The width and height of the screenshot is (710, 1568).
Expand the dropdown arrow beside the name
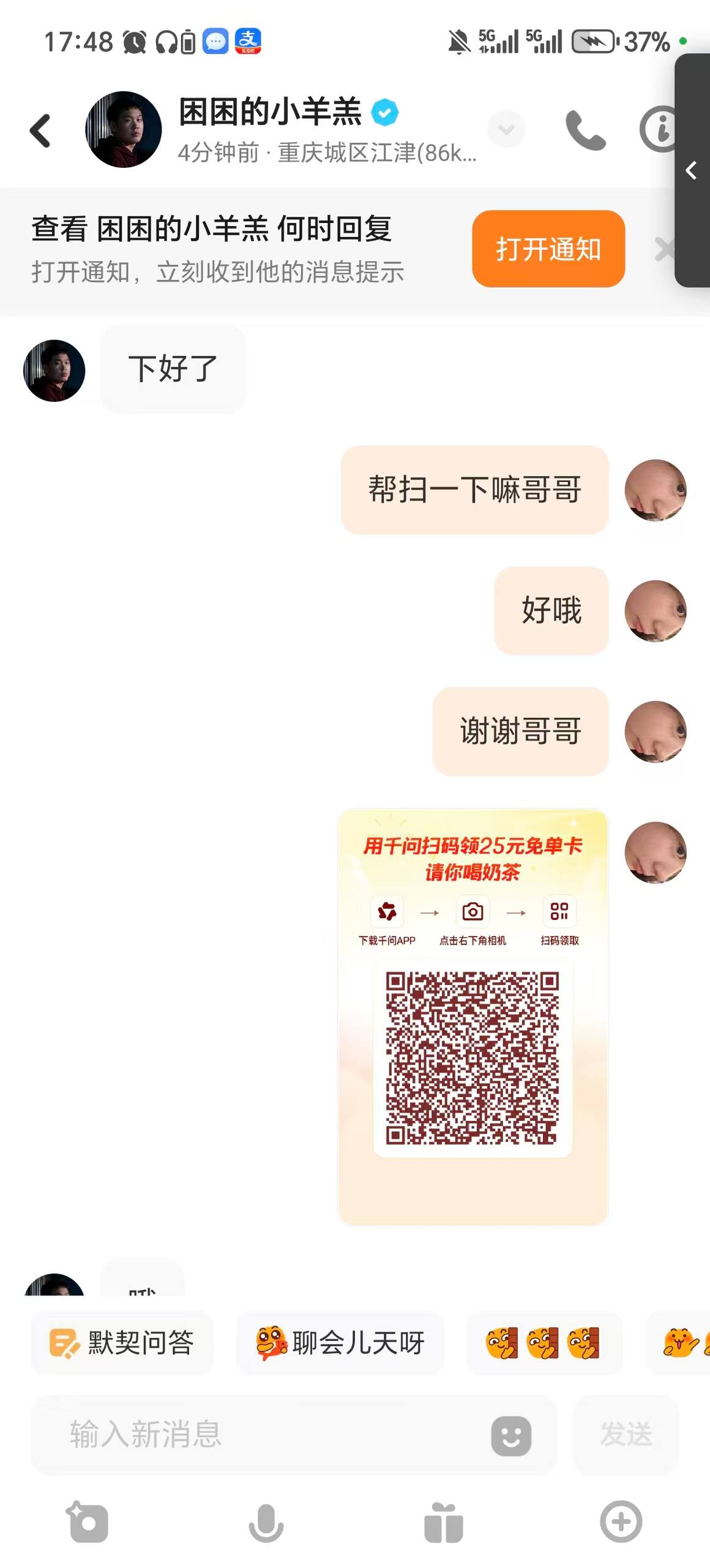(x=506, y=129)
